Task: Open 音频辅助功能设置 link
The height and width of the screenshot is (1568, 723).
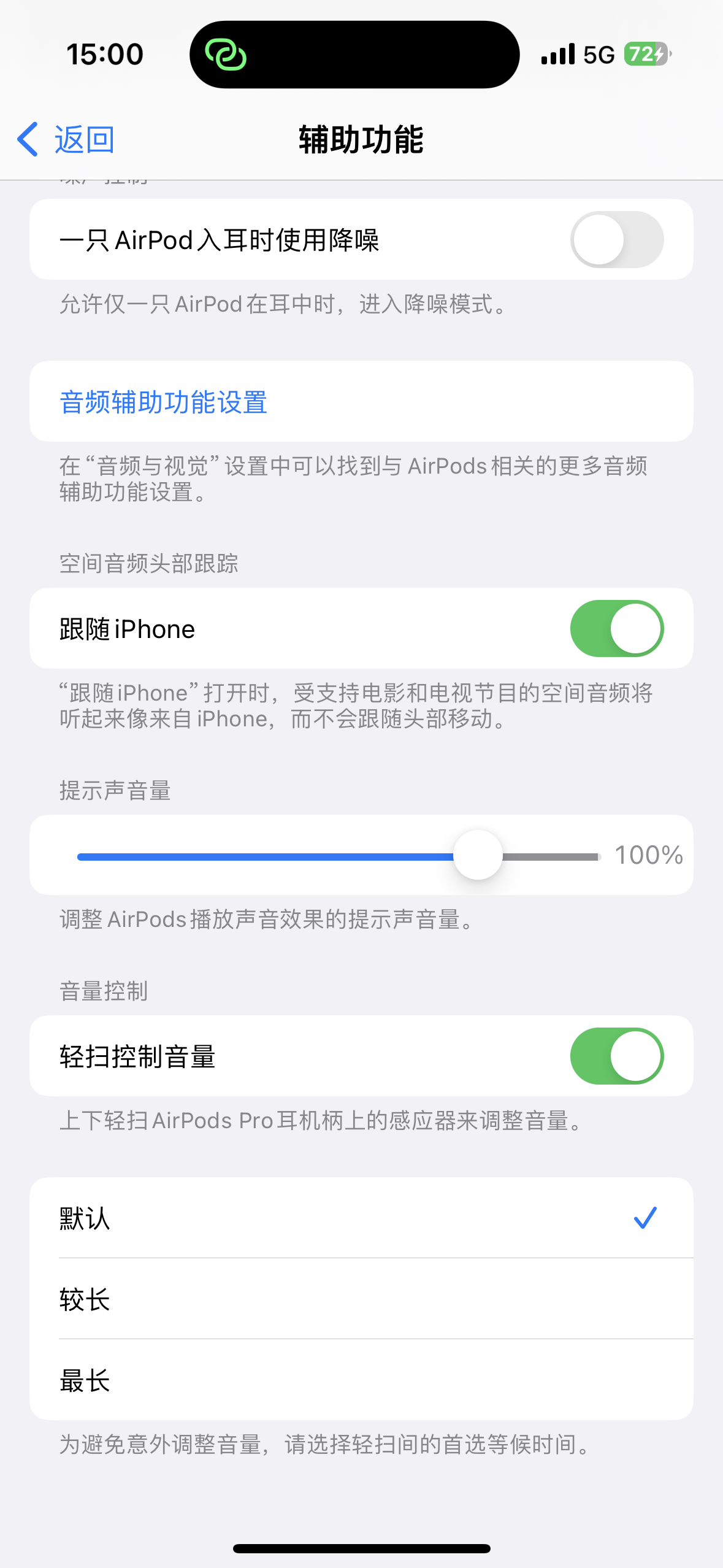Action: (163, 402)
